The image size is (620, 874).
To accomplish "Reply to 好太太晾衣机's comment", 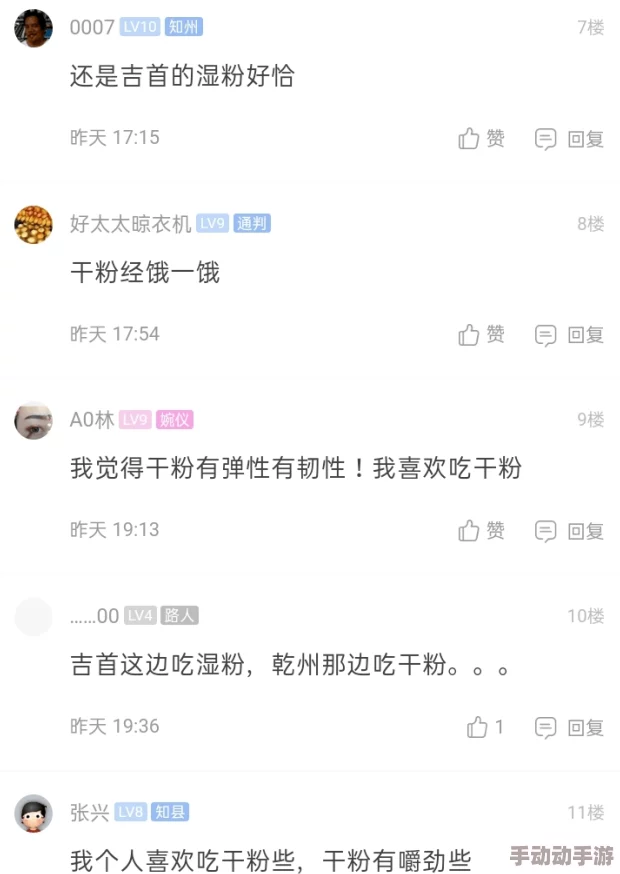I will [569, 335].
